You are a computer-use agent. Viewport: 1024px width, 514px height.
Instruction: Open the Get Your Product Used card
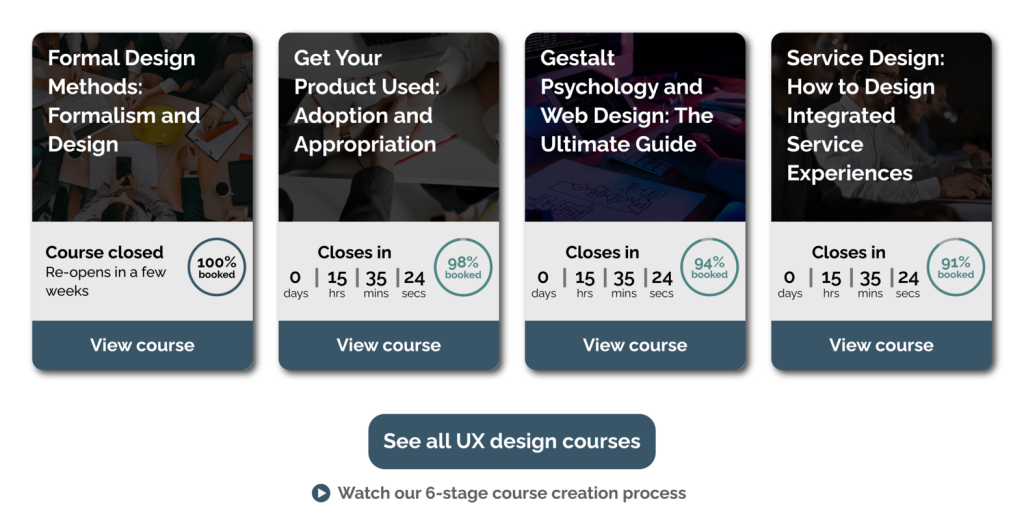click(367, 101)
